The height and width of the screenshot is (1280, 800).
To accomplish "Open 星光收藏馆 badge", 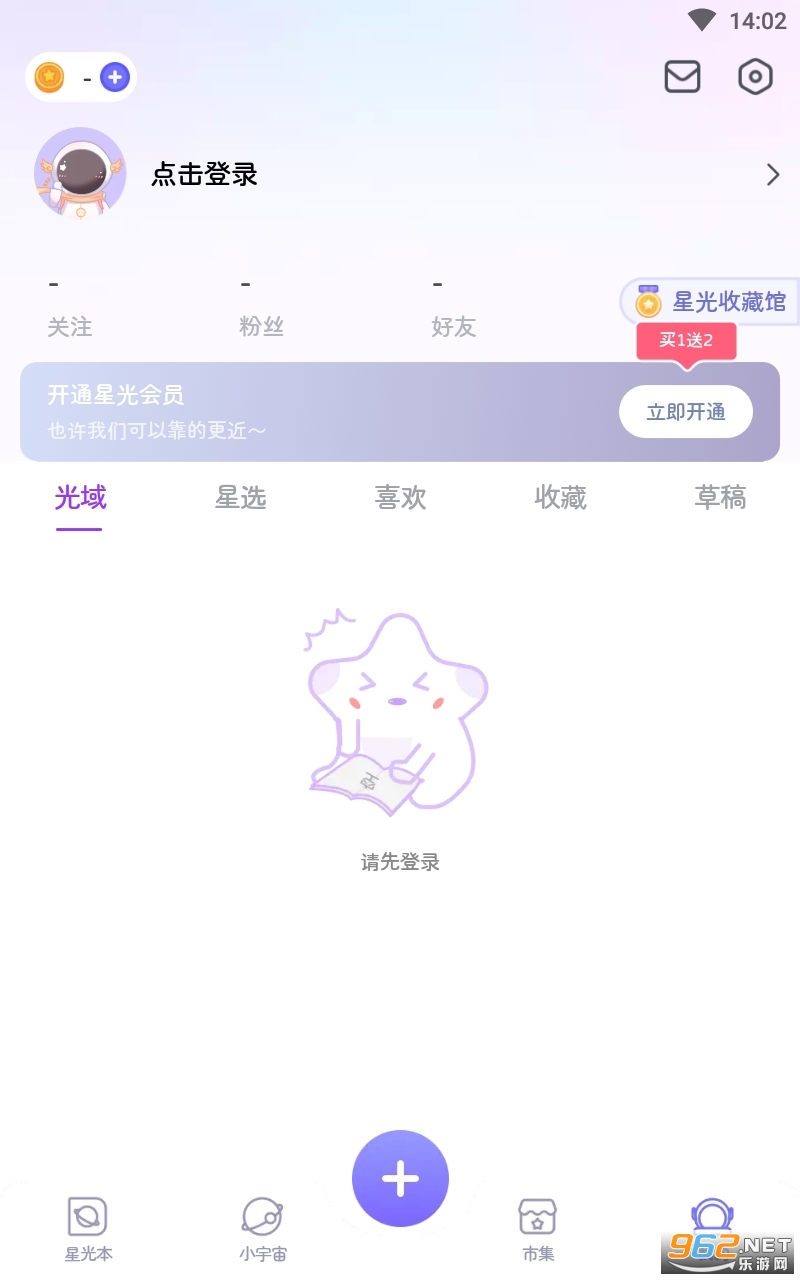I will (x=712, y=302).
